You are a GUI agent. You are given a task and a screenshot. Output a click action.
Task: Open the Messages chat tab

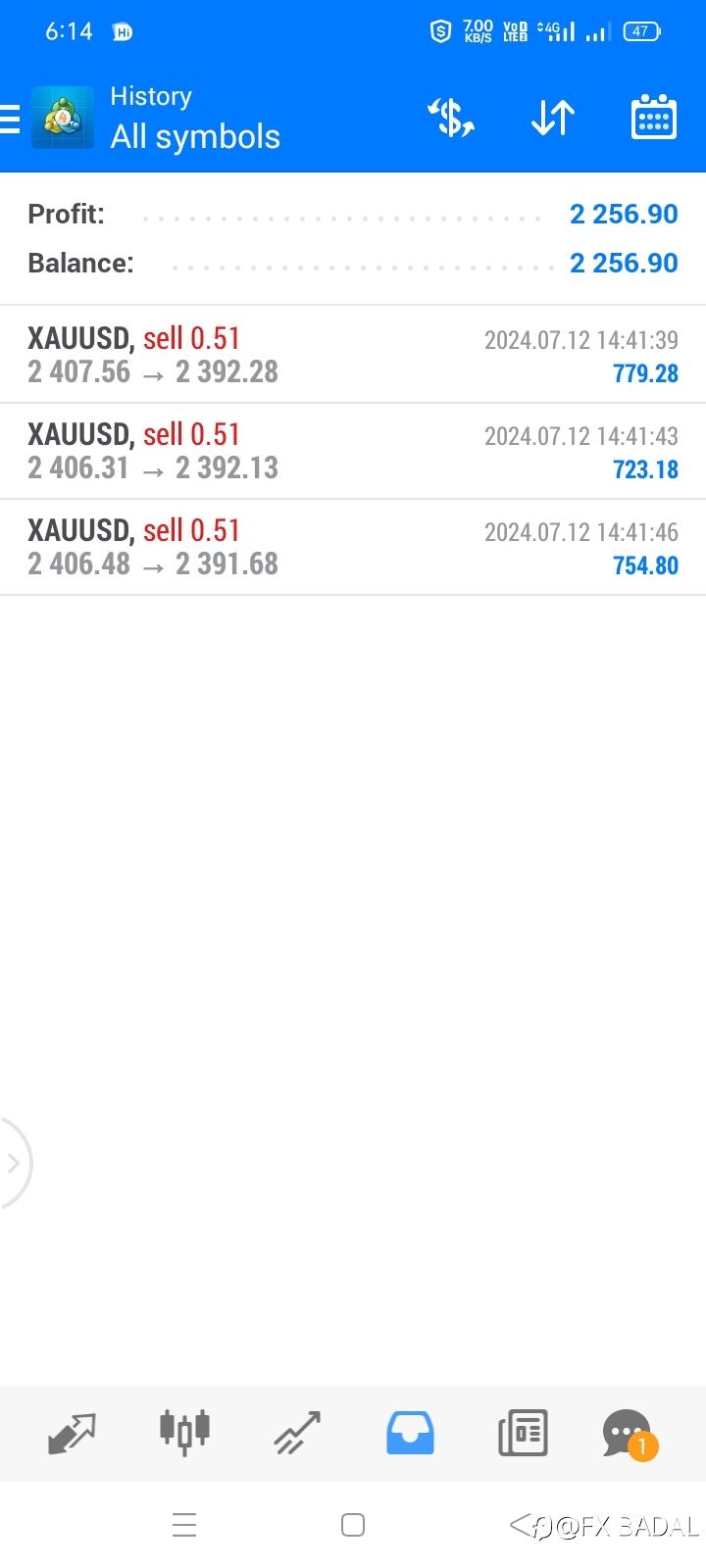coord(629,1435)
